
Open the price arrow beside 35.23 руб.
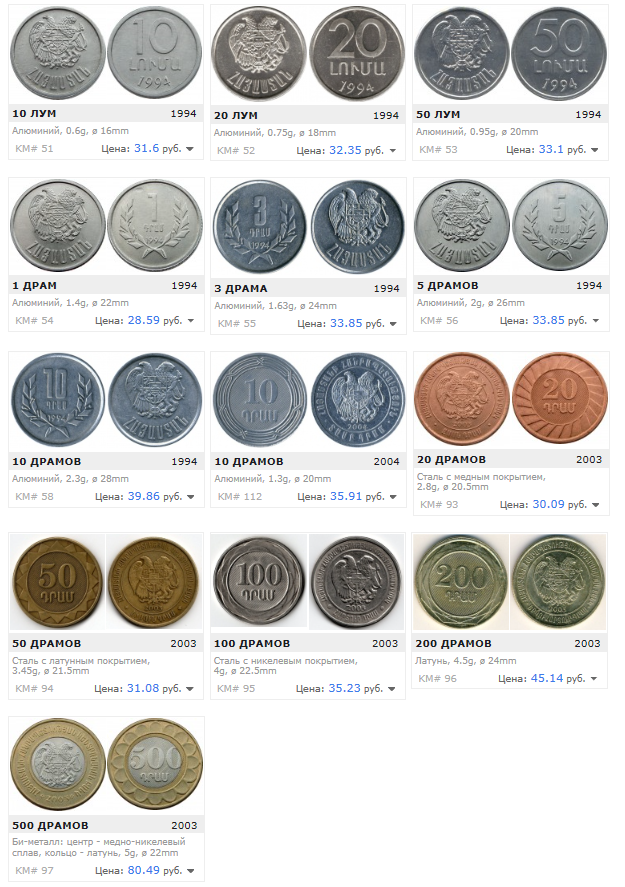point(392,689)
